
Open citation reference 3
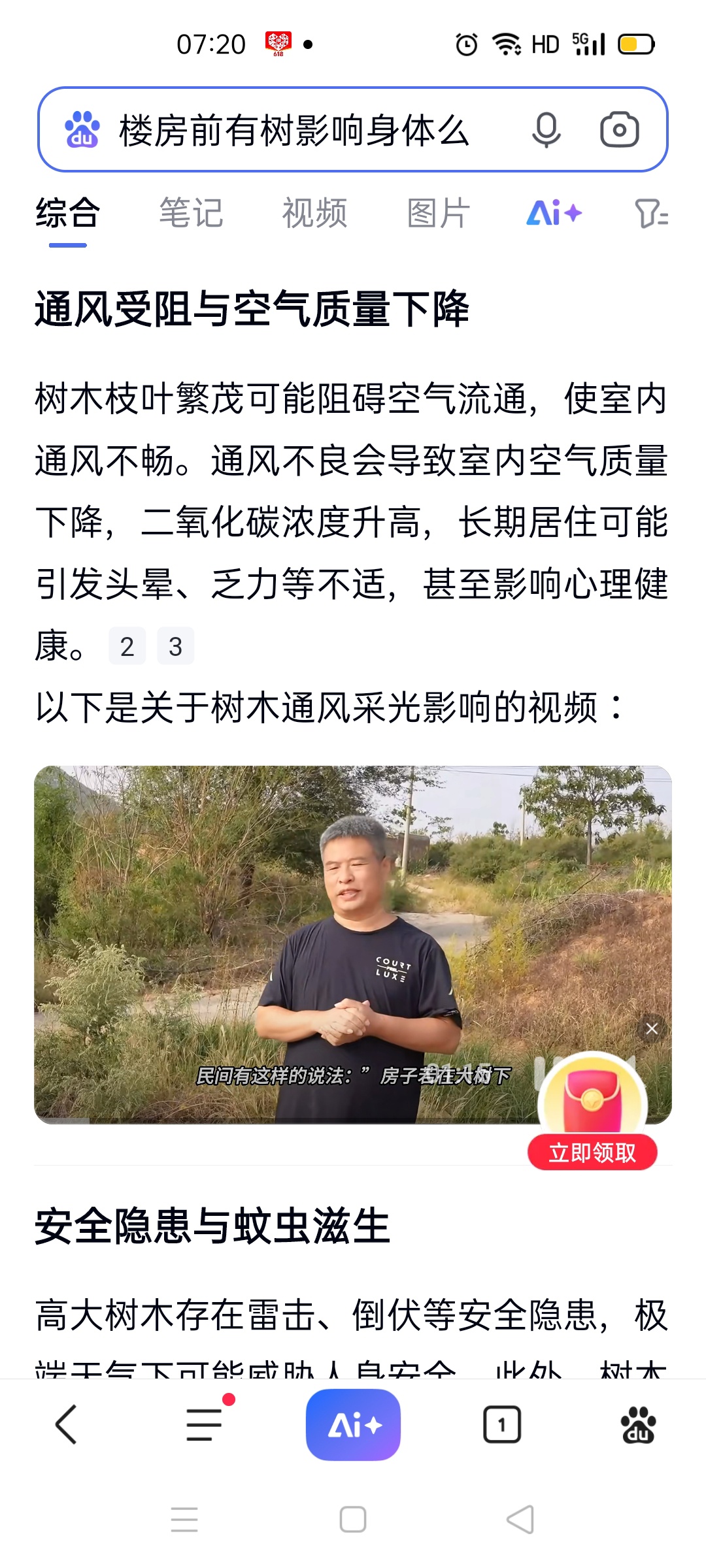[x=175, y=646]
